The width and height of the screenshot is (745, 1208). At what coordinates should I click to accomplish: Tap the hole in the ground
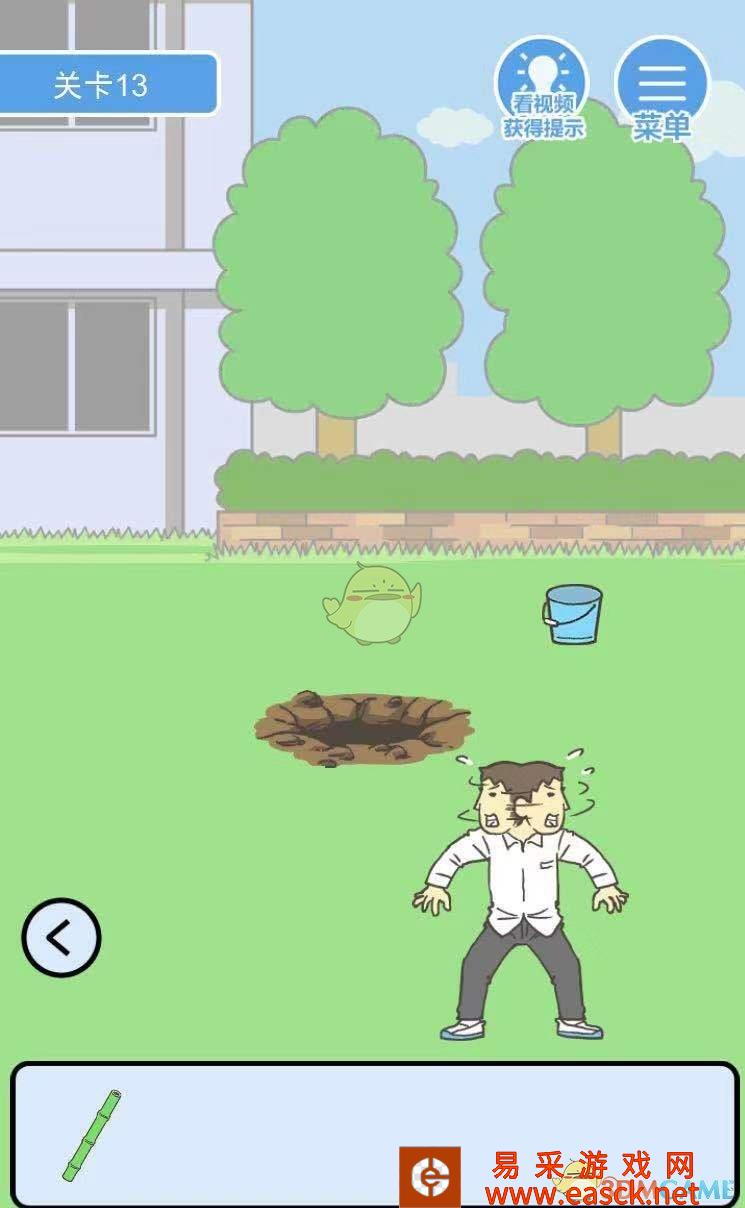point(362,728)
